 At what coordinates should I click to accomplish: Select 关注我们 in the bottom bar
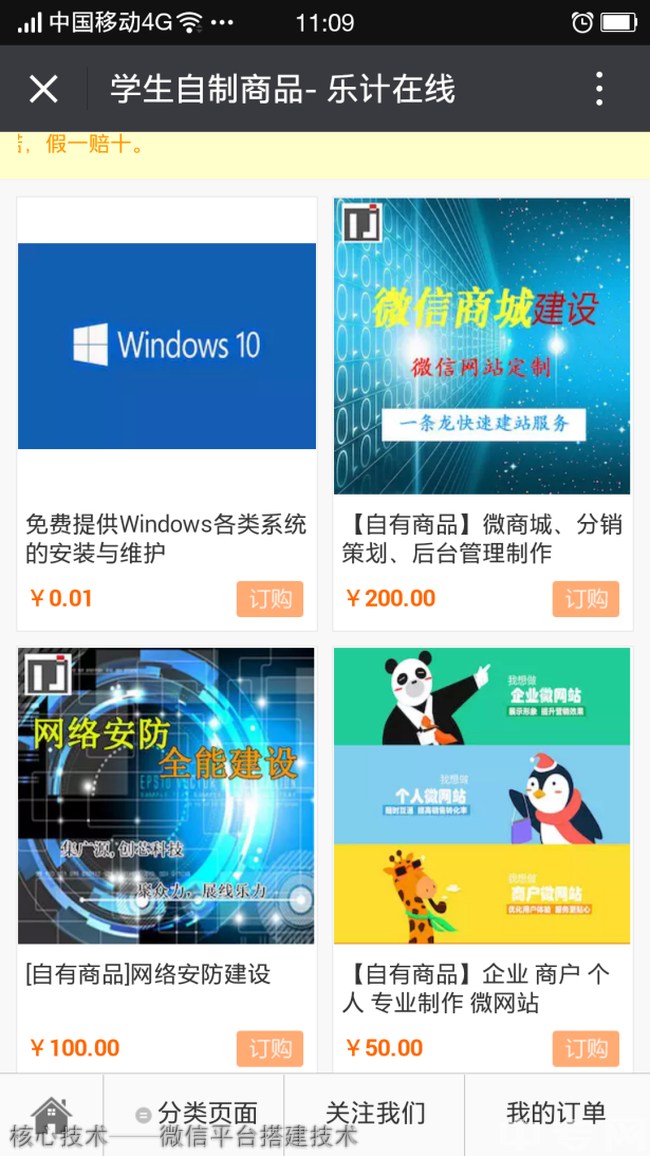point(375,1113)
